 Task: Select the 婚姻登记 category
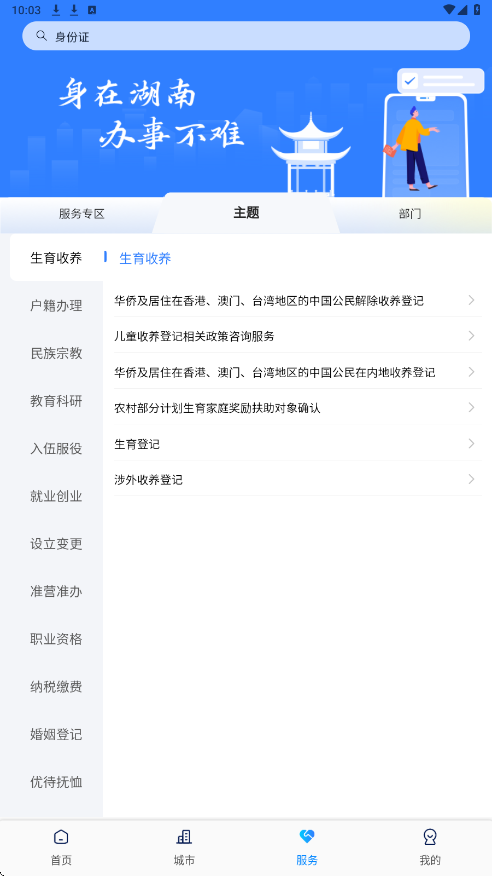pos(56,734)
